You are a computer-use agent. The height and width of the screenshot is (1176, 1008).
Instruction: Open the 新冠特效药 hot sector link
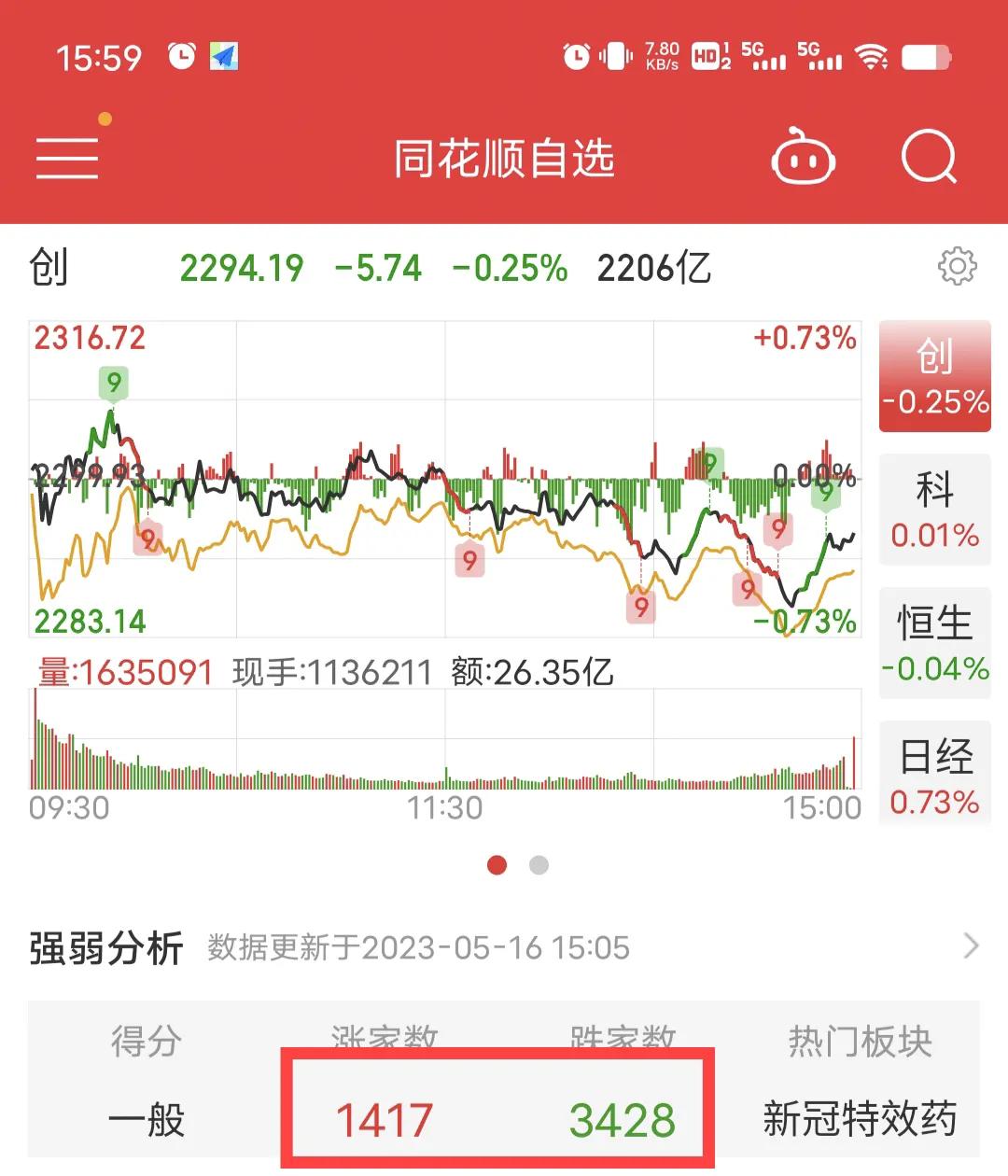[861, 1115]
